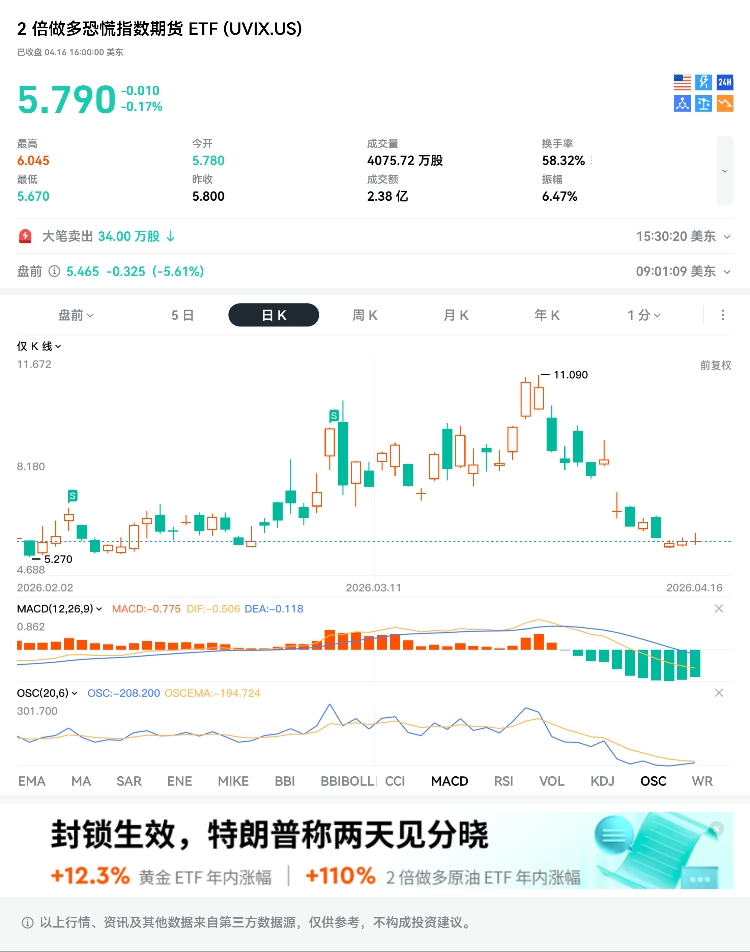Select the RSI indicator

tap(505, 781)
